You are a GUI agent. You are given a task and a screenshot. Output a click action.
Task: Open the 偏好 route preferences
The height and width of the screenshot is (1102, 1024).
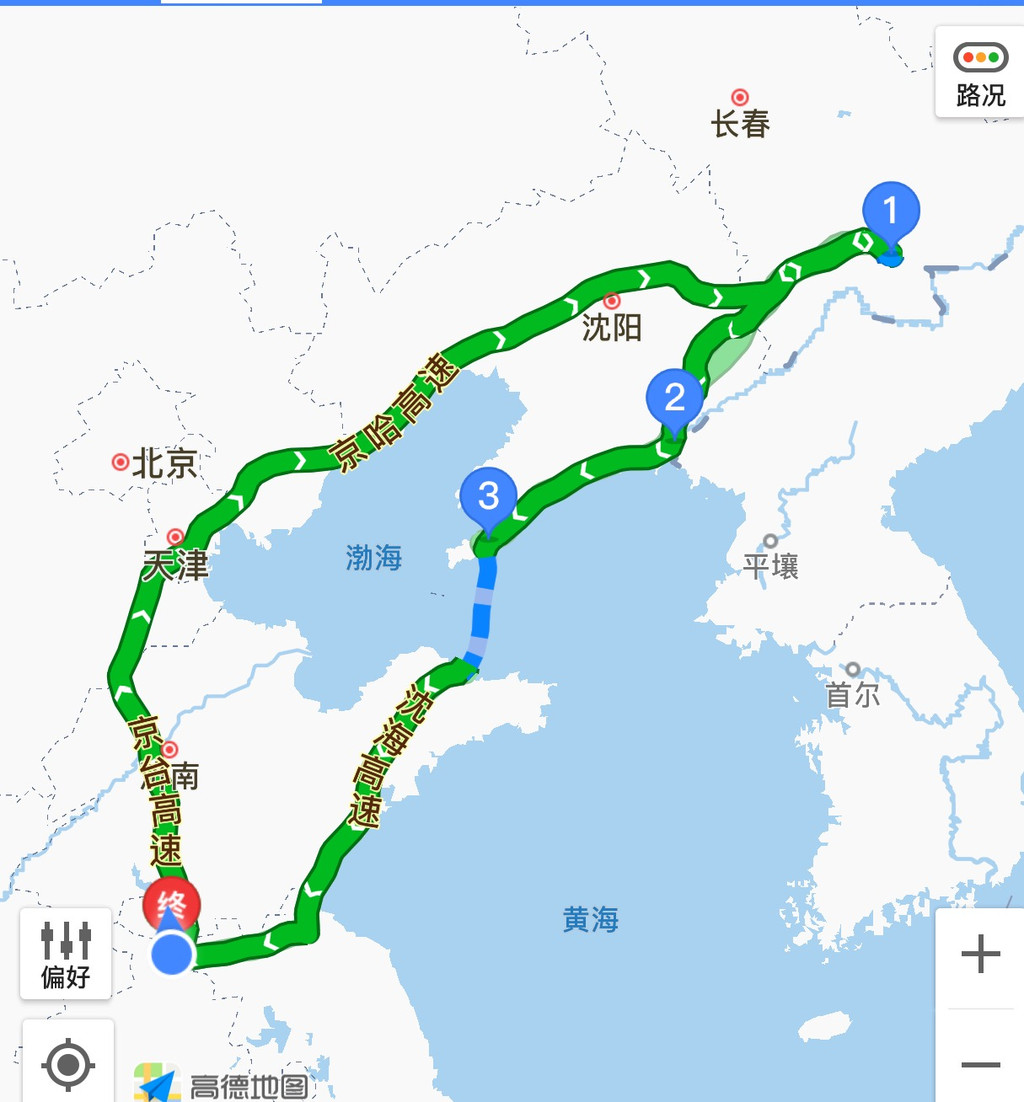66,953
